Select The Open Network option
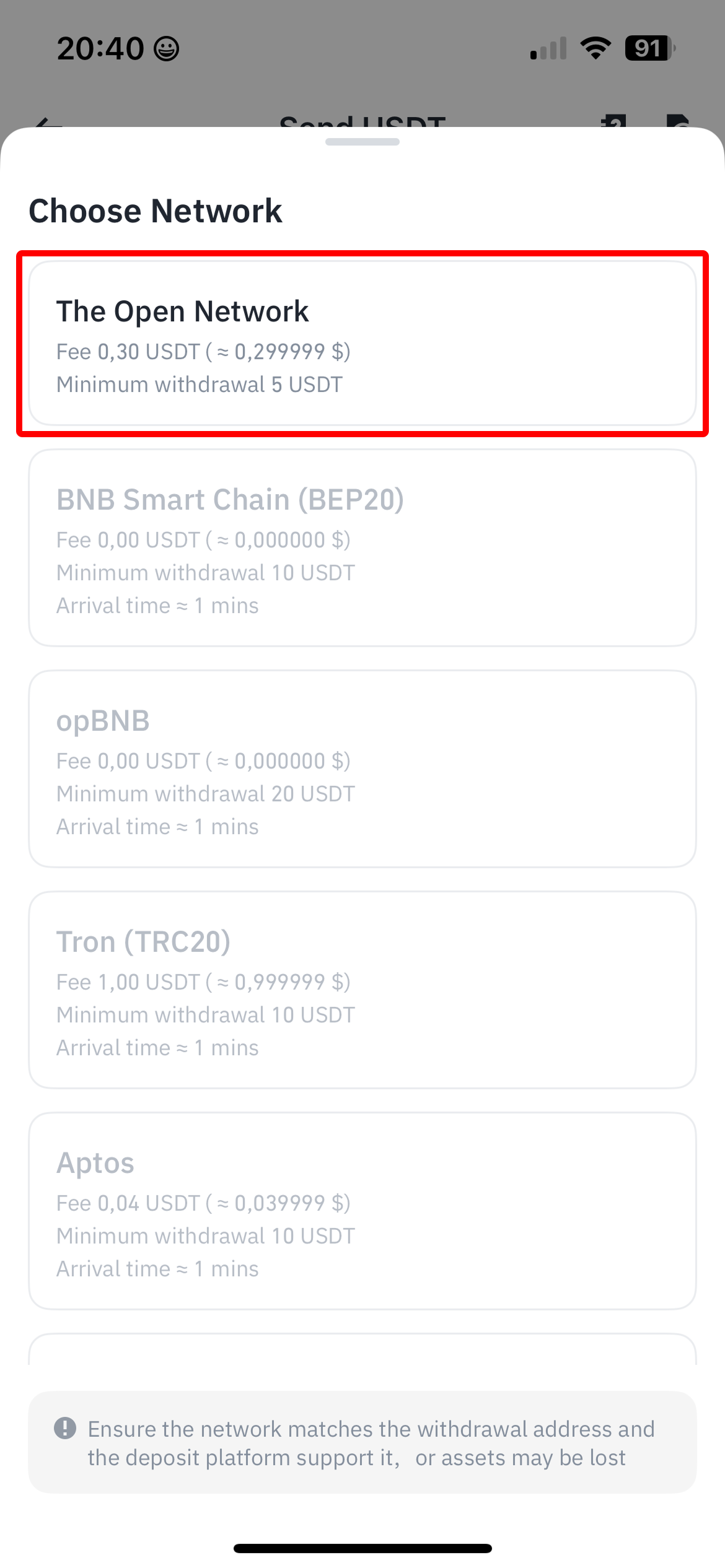The image size is (725, 1568). (x=362, y=344)
